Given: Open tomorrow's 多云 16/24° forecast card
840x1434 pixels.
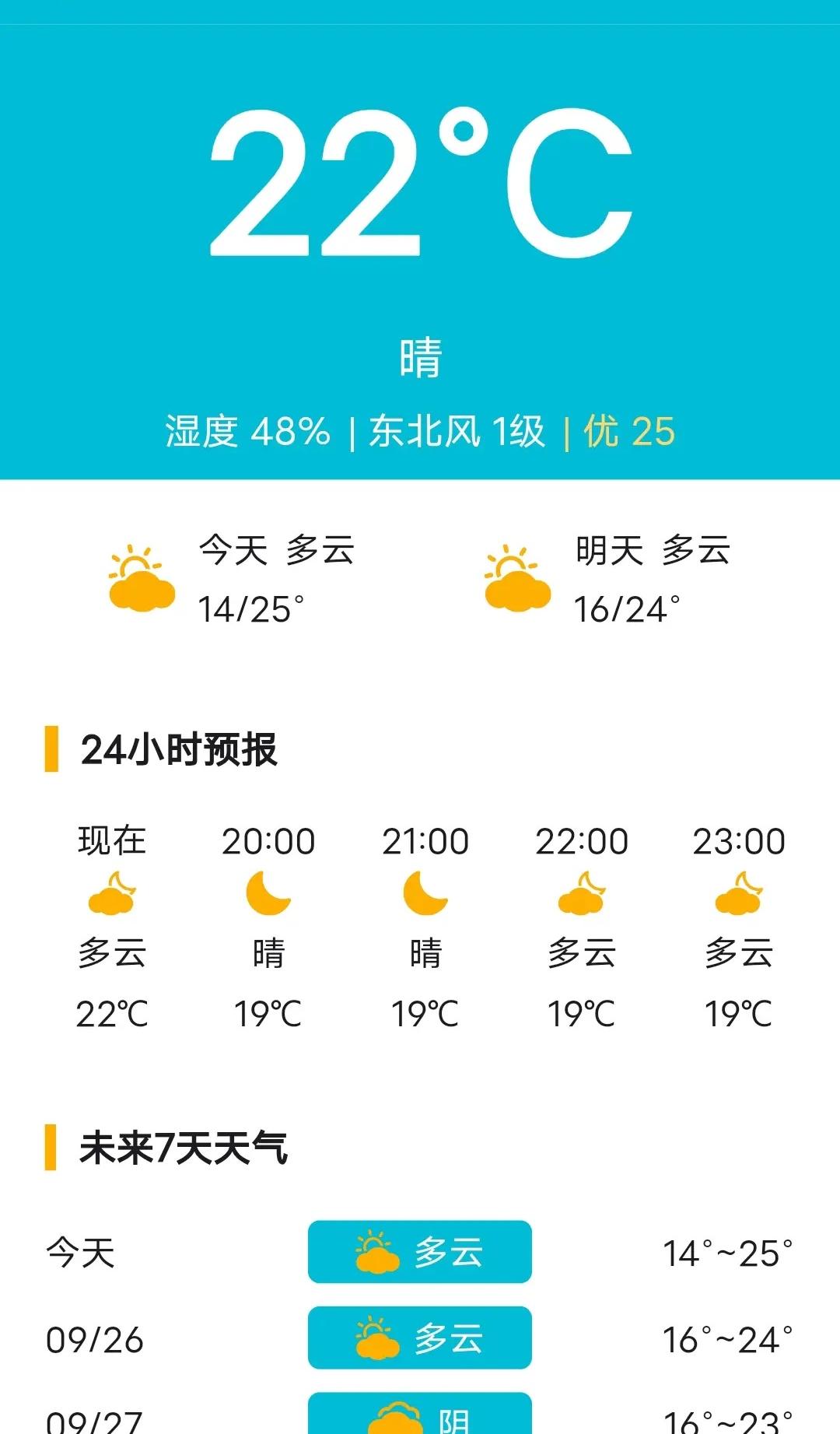Looking at the screenshot, I should (x=607, y=580).
